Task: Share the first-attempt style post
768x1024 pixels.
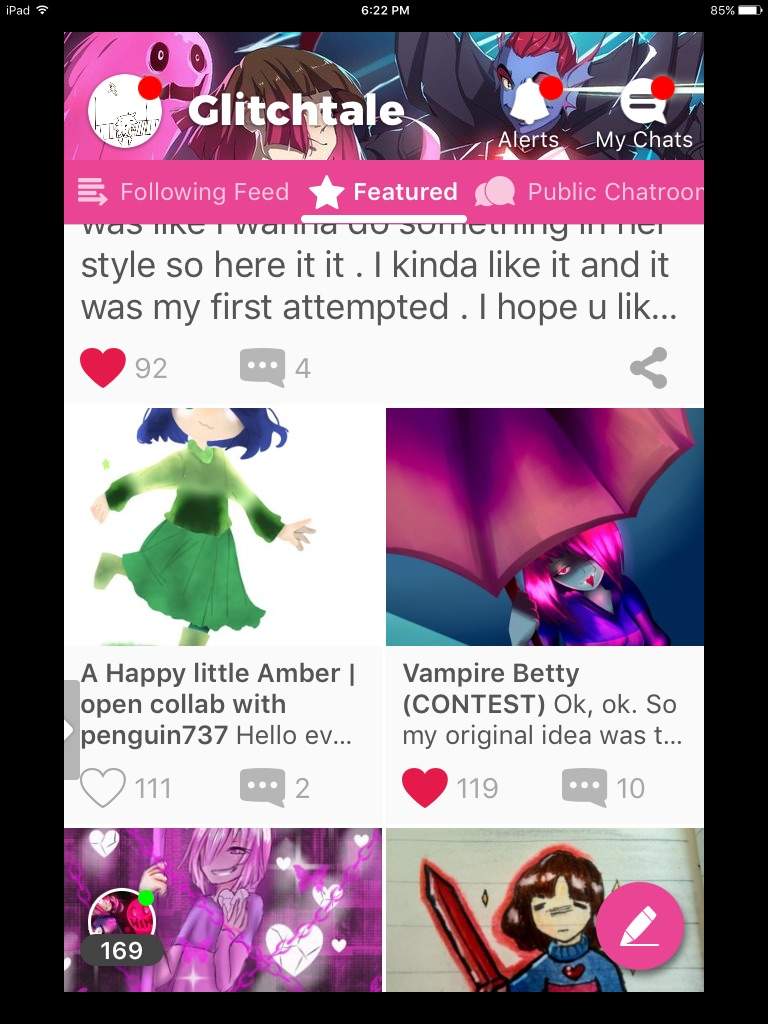Action: point(648,368)
